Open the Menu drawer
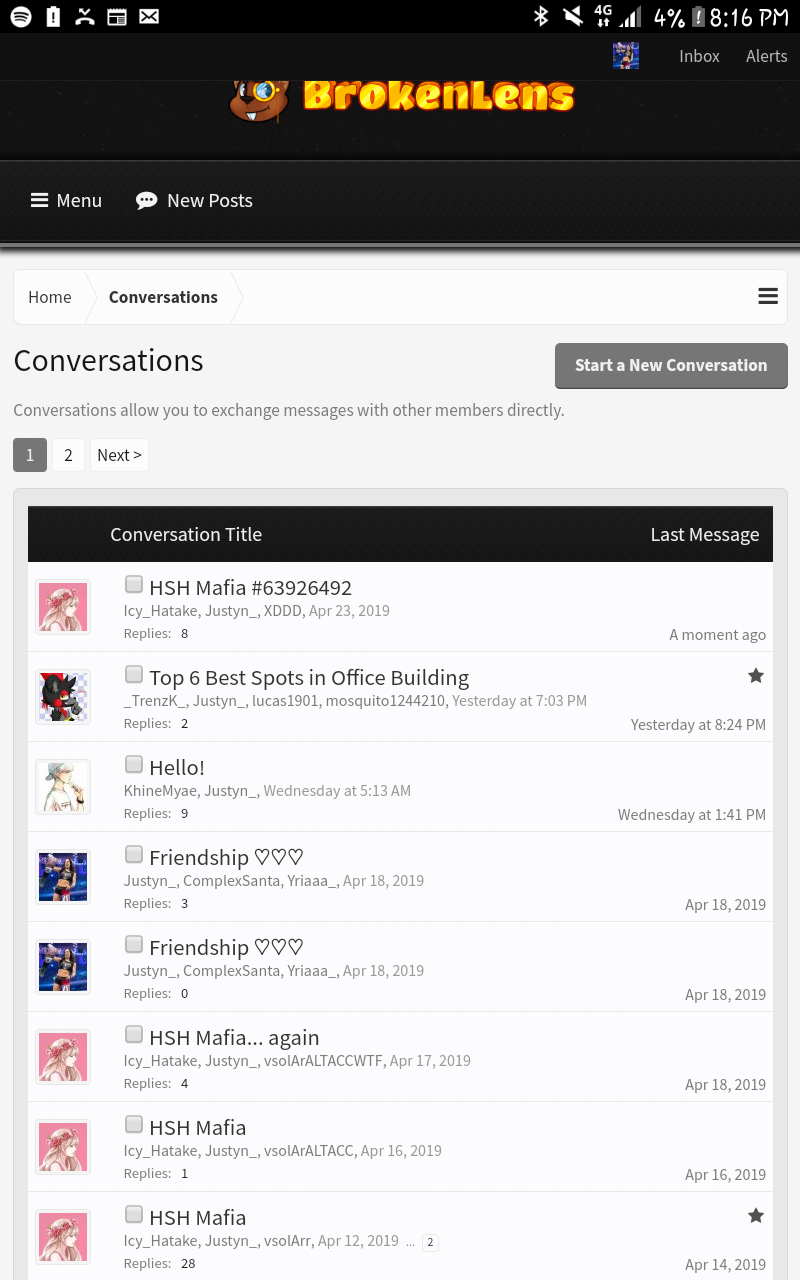 66,200
